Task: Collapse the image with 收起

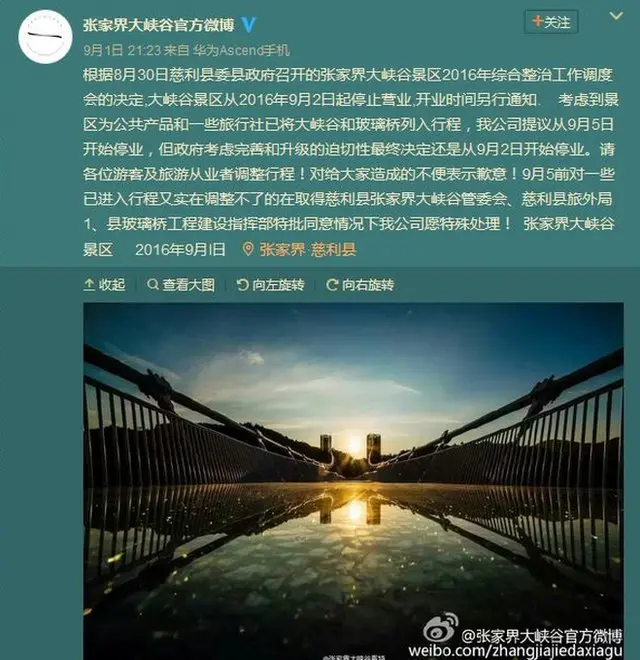Action: tap(105, 285)
